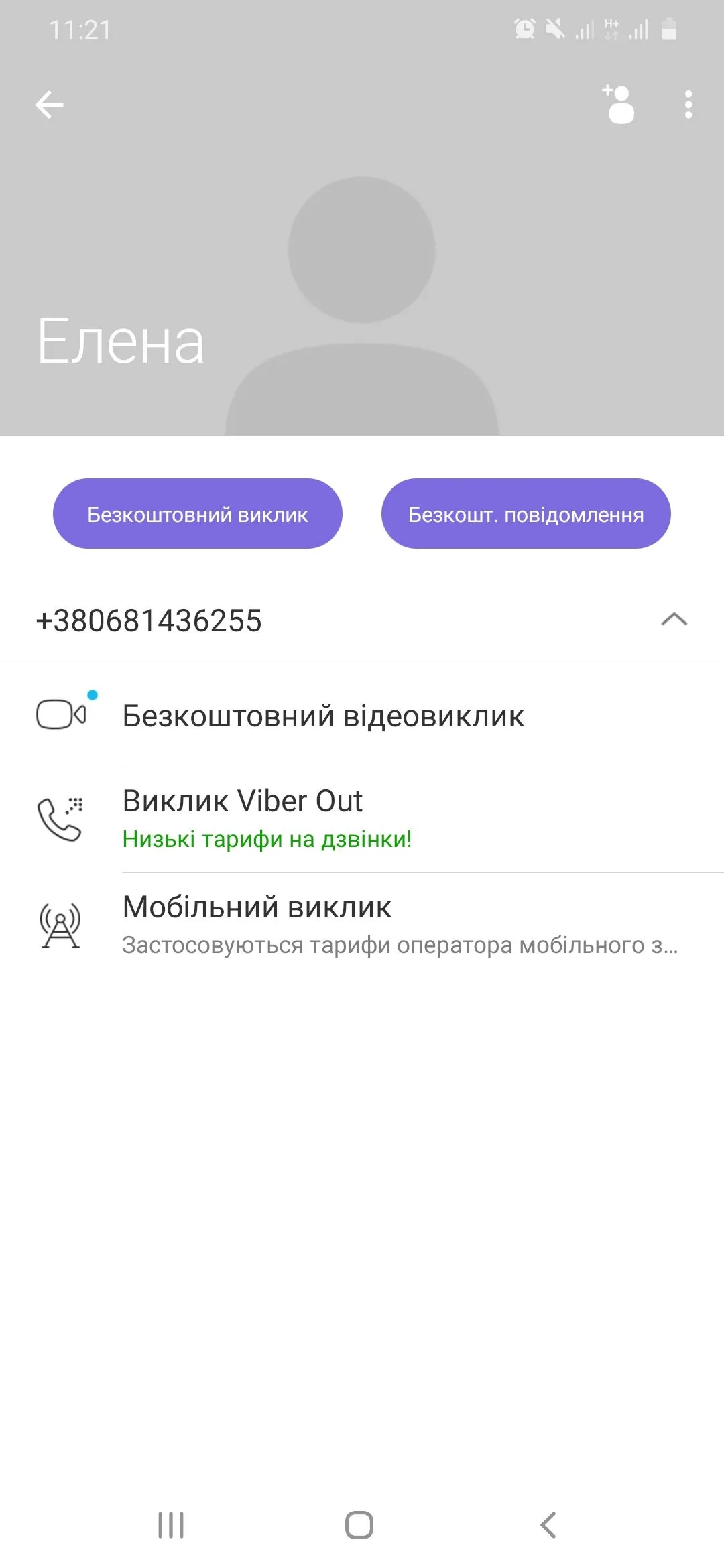The height and width of the screenshot is (1568, 724).
Task: Open recent apps from navigation bar
Action: (x=171, y=1524)
